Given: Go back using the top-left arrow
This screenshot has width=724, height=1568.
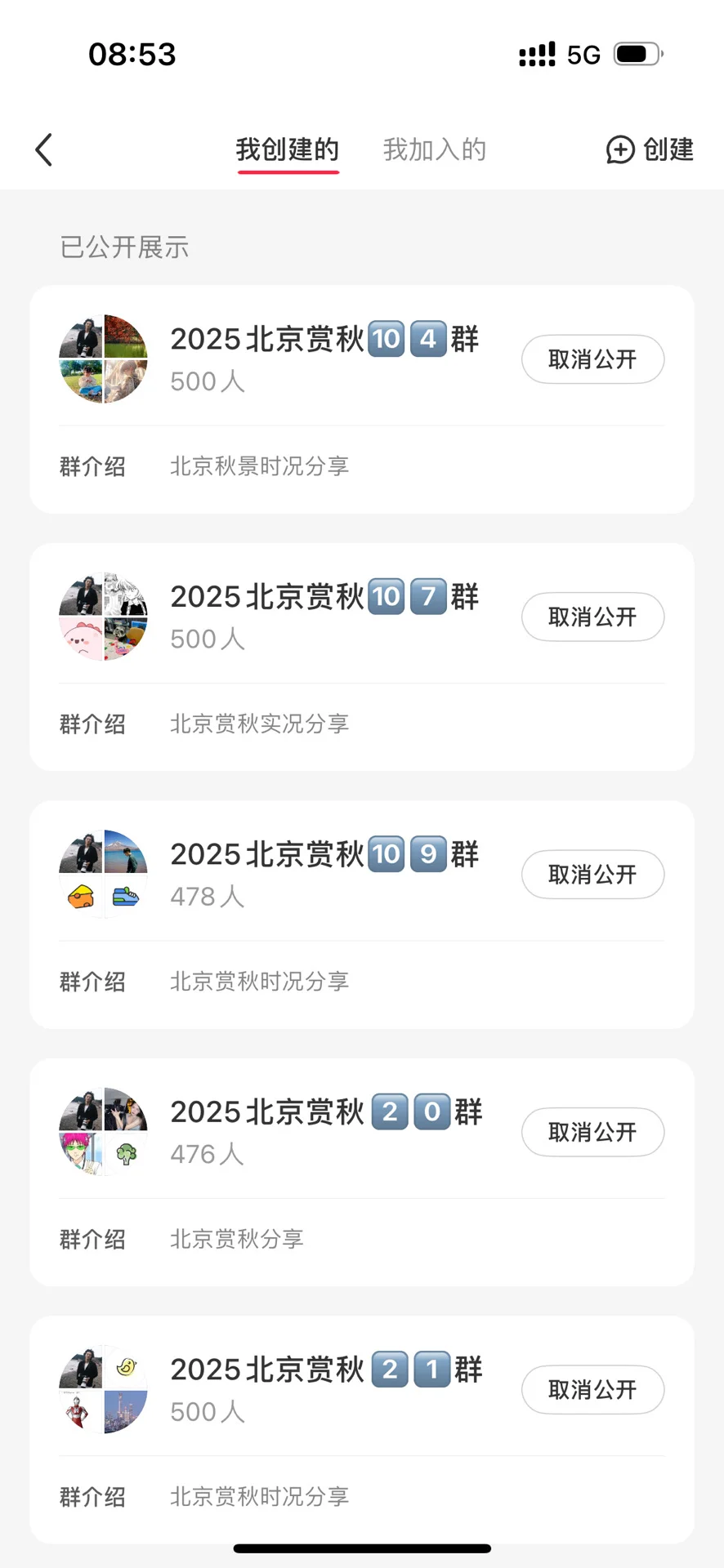Looking at the screenshot, I should [44, 150].
